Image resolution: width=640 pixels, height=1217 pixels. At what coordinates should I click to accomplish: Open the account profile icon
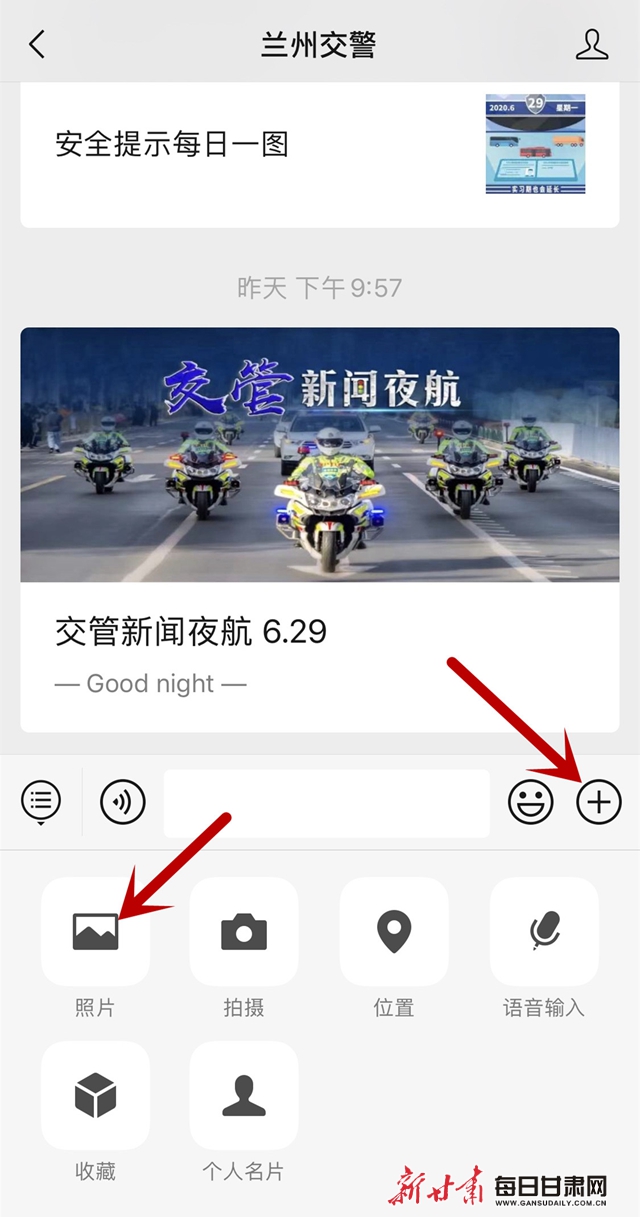click(592, 44)
